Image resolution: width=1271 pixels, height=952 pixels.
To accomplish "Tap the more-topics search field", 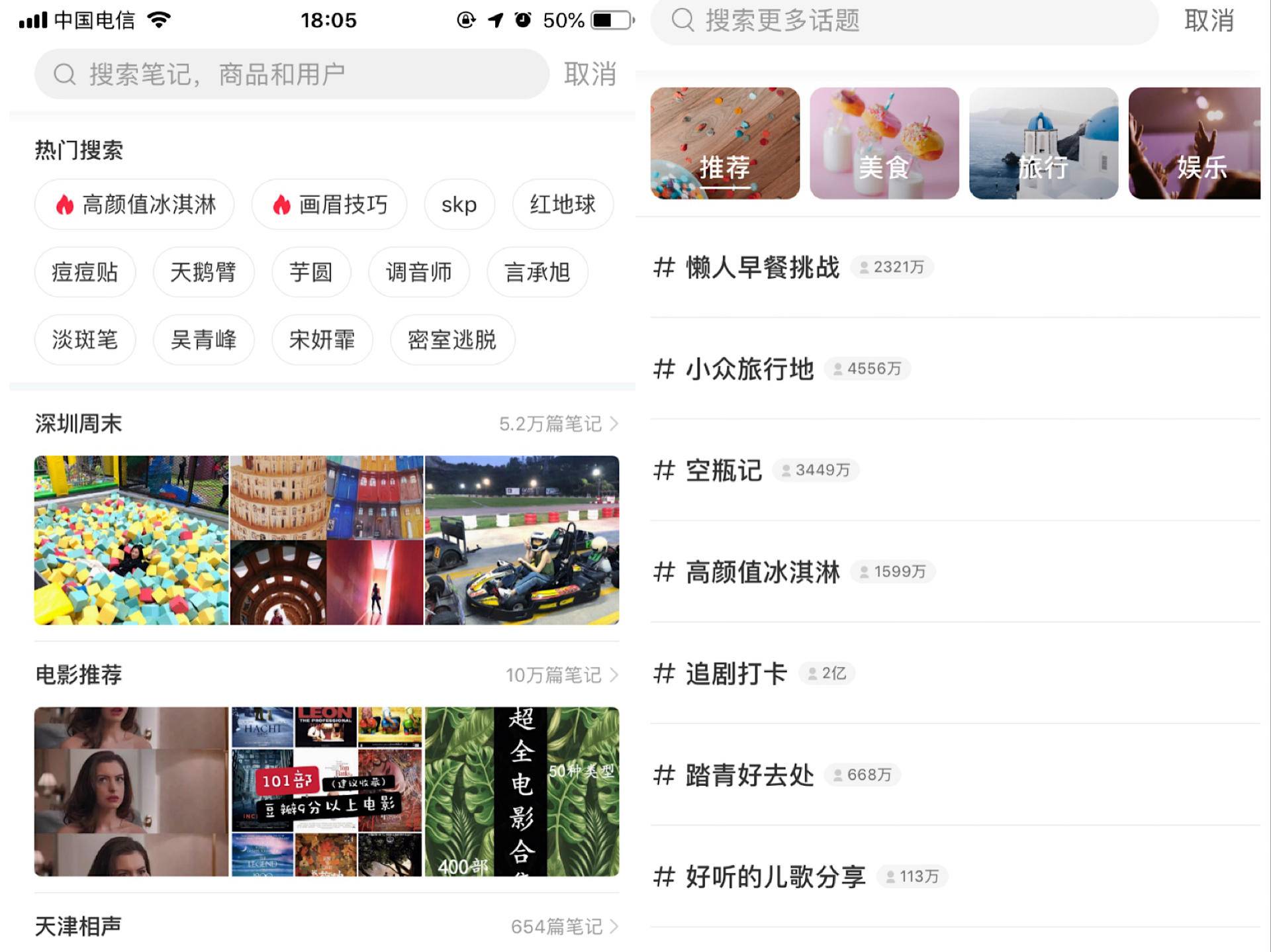I will click(904, 21).
